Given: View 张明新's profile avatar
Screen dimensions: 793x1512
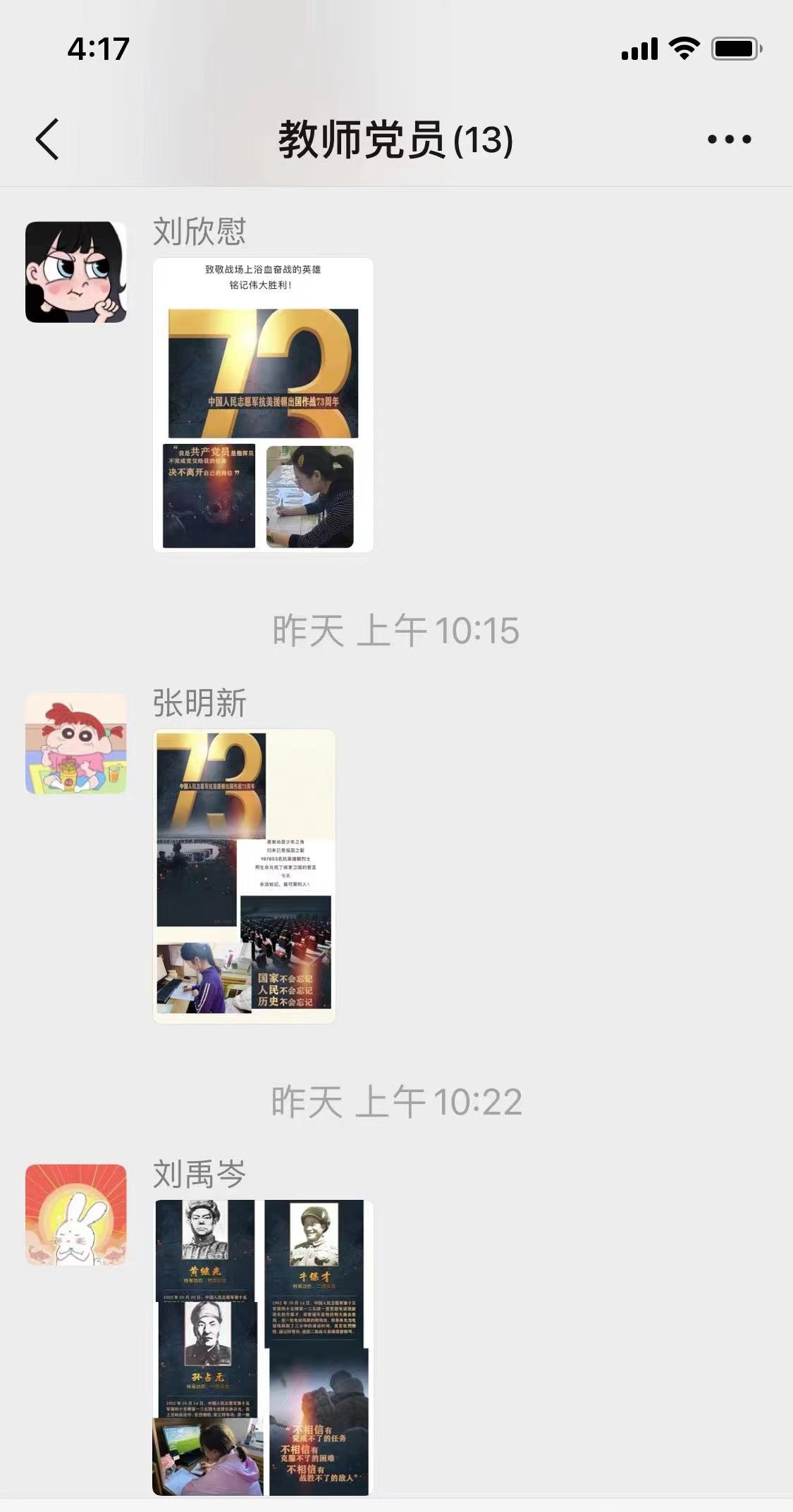Looking at the screenshot, I should pos(76,743).
